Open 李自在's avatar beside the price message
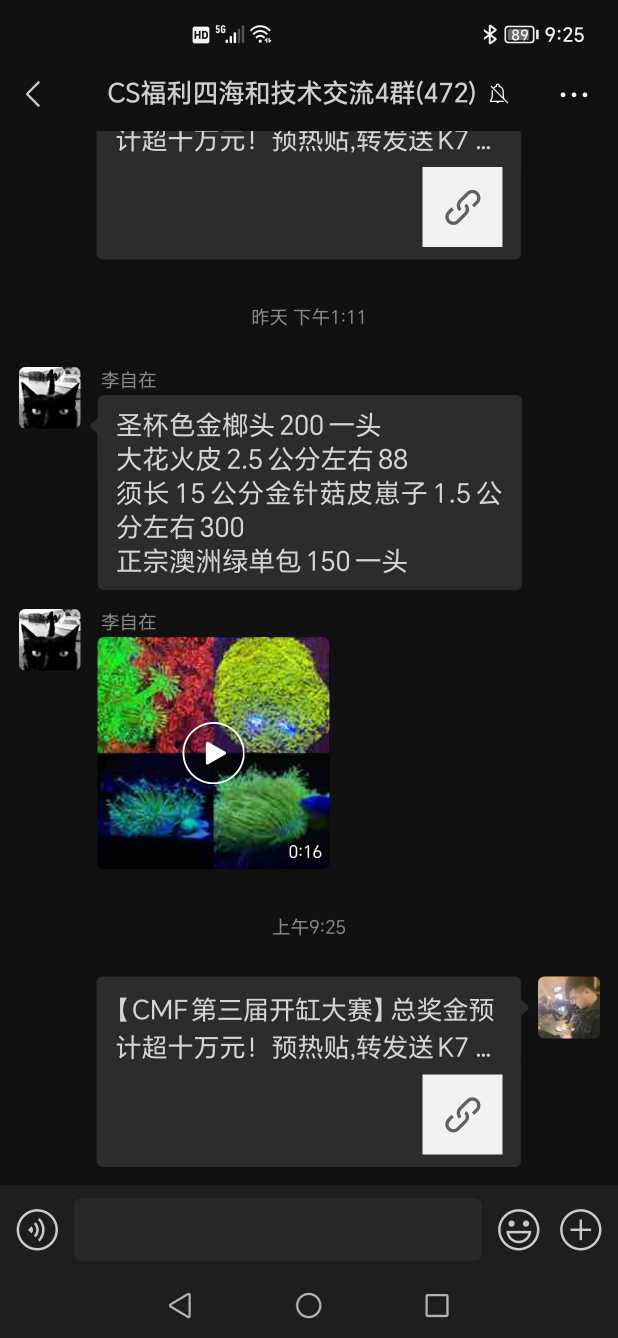 [50, 397]
